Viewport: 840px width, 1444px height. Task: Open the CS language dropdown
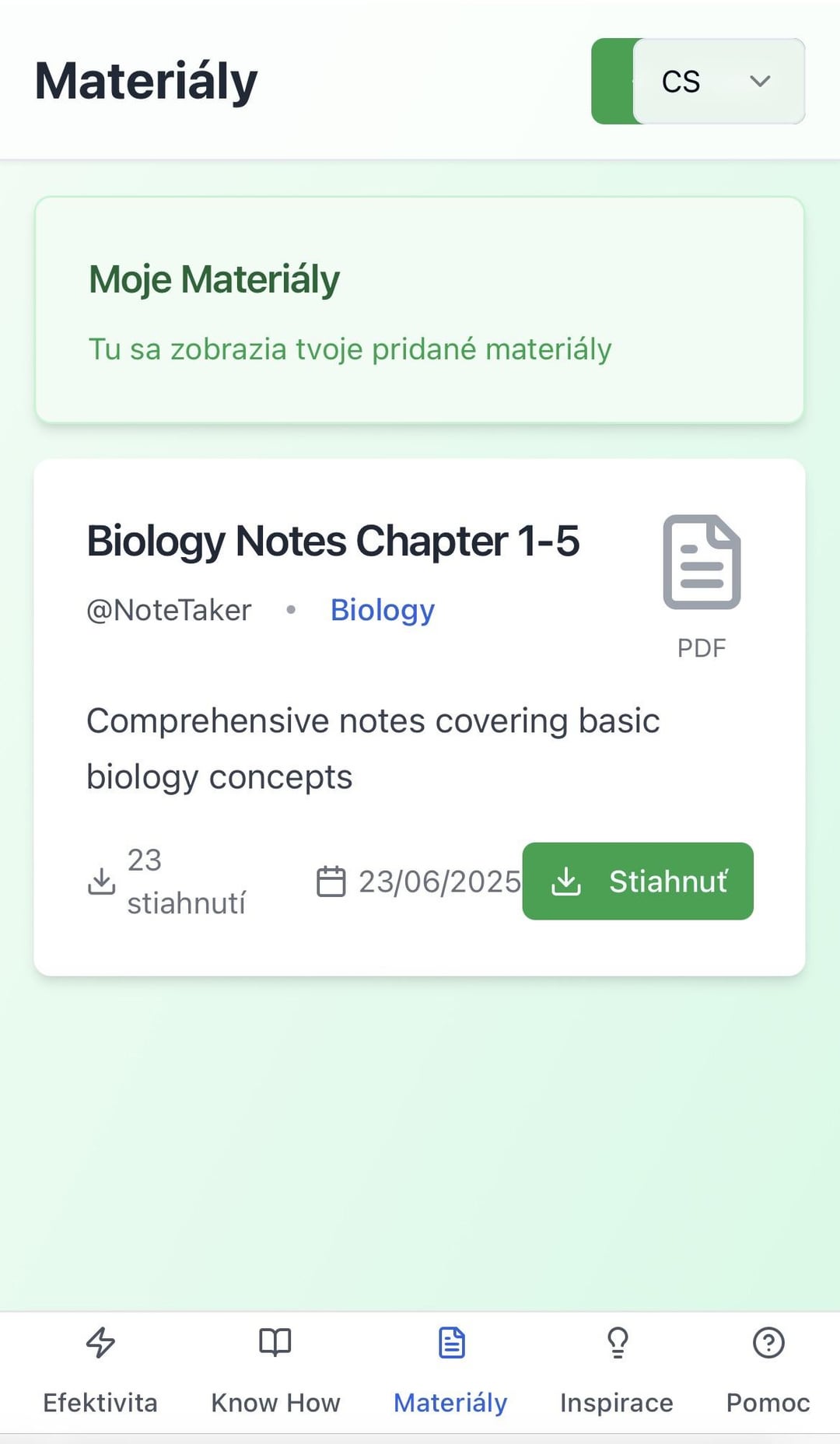coord(719,81)
